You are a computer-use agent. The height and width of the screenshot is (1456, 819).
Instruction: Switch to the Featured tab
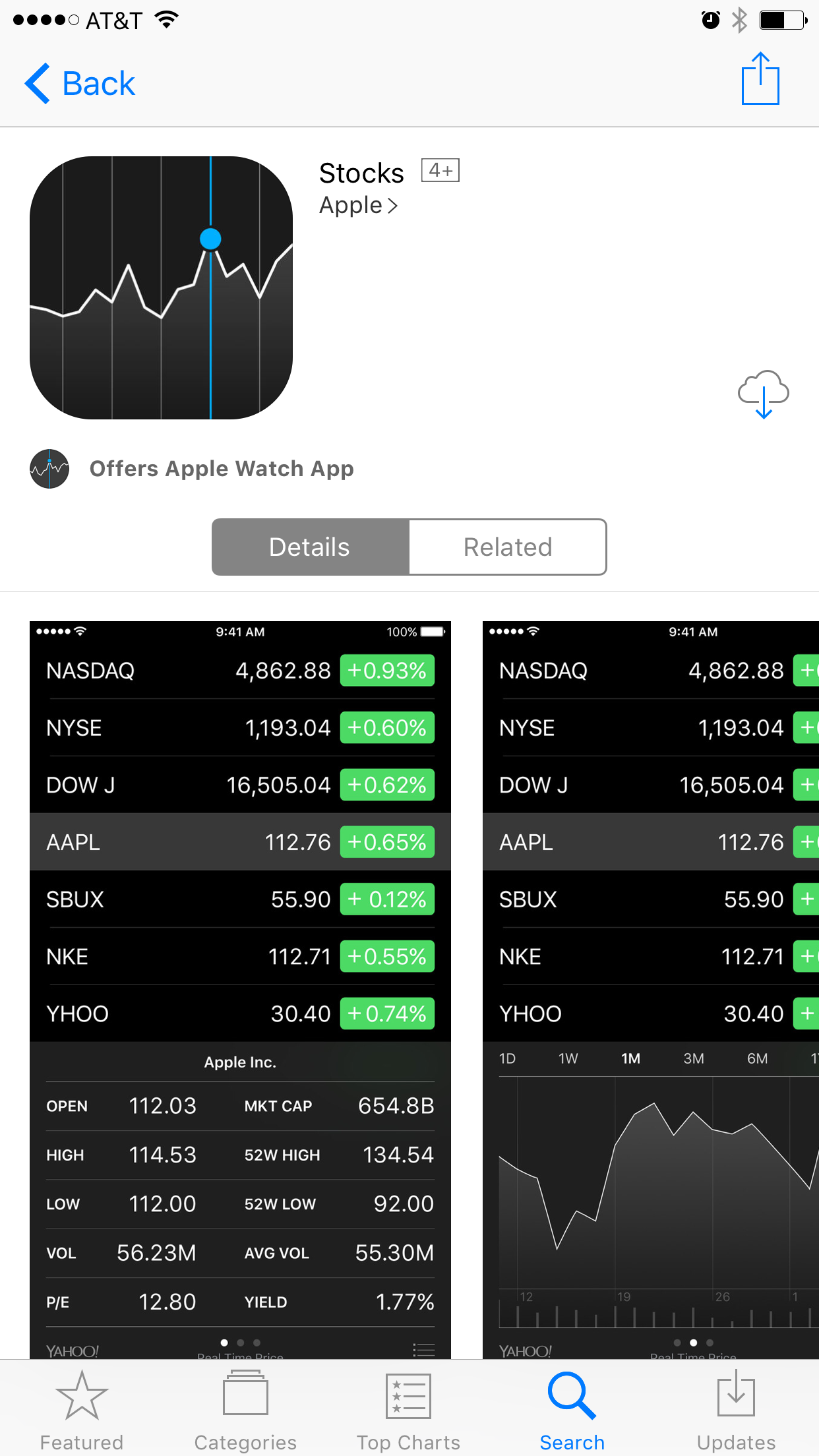tap(82, 1410)
